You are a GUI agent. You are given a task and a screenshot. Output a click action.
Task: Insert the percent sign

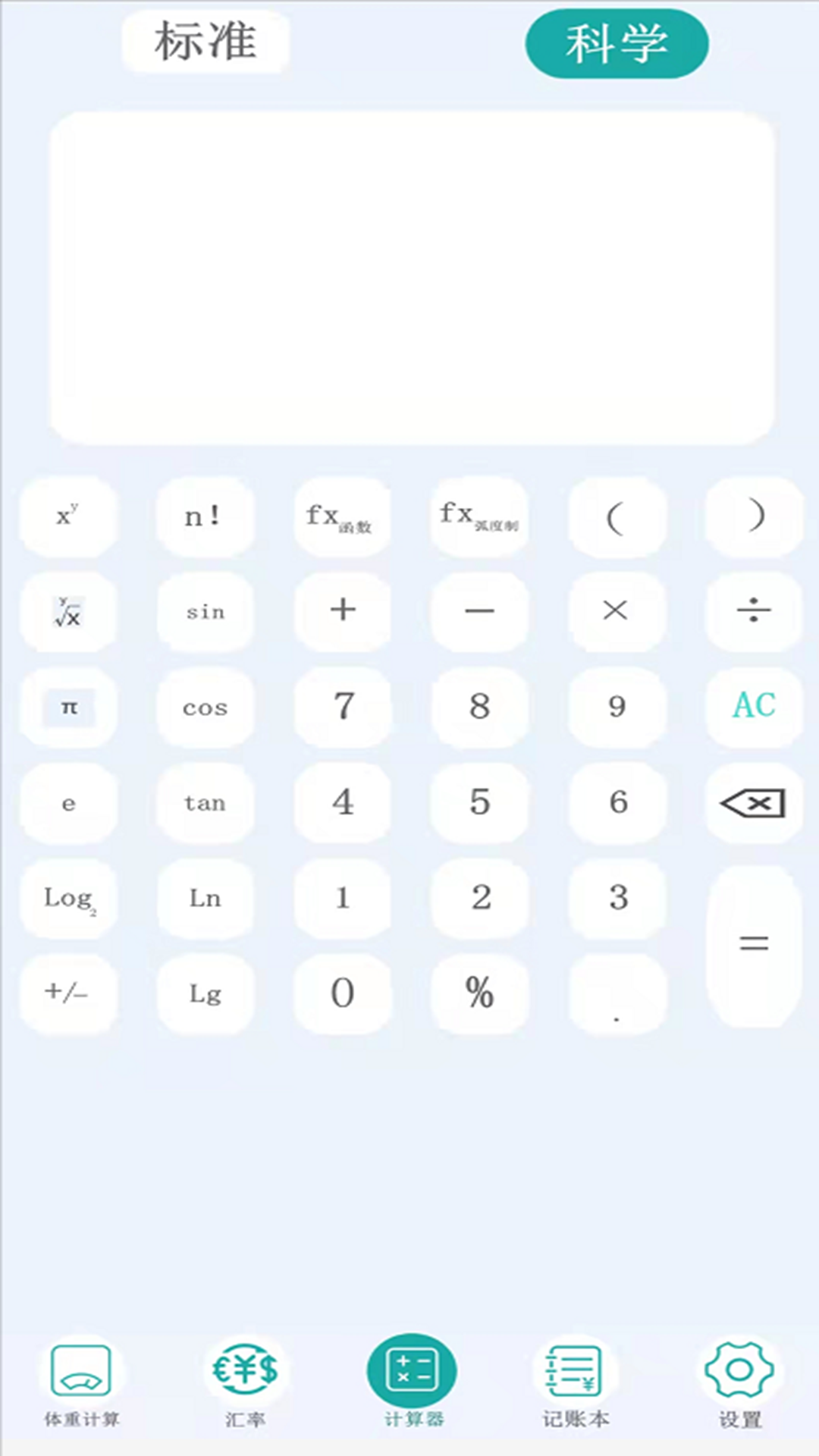(479, 993)
